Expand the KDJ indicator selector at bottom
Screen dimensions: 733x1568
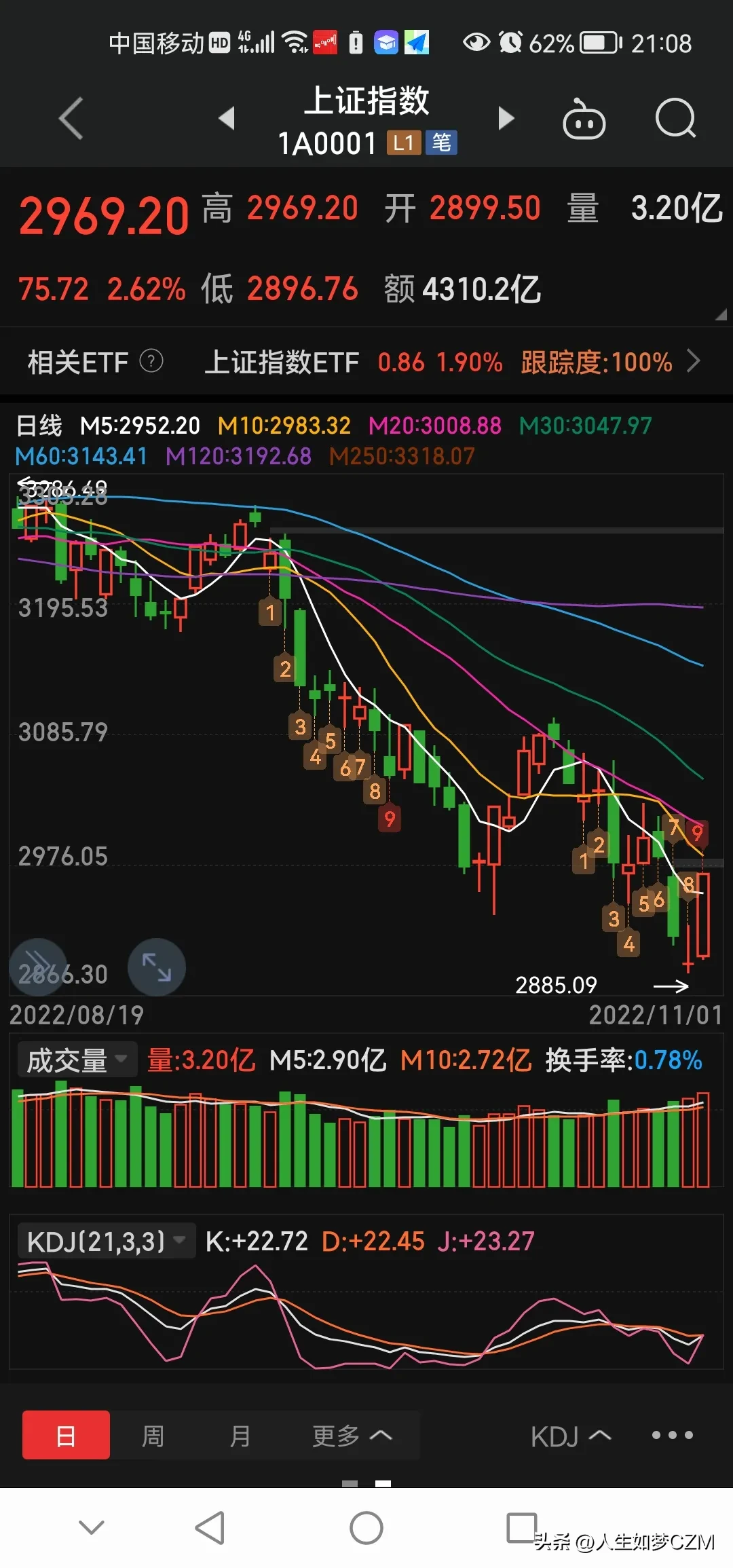click(x=571, y=1436)
